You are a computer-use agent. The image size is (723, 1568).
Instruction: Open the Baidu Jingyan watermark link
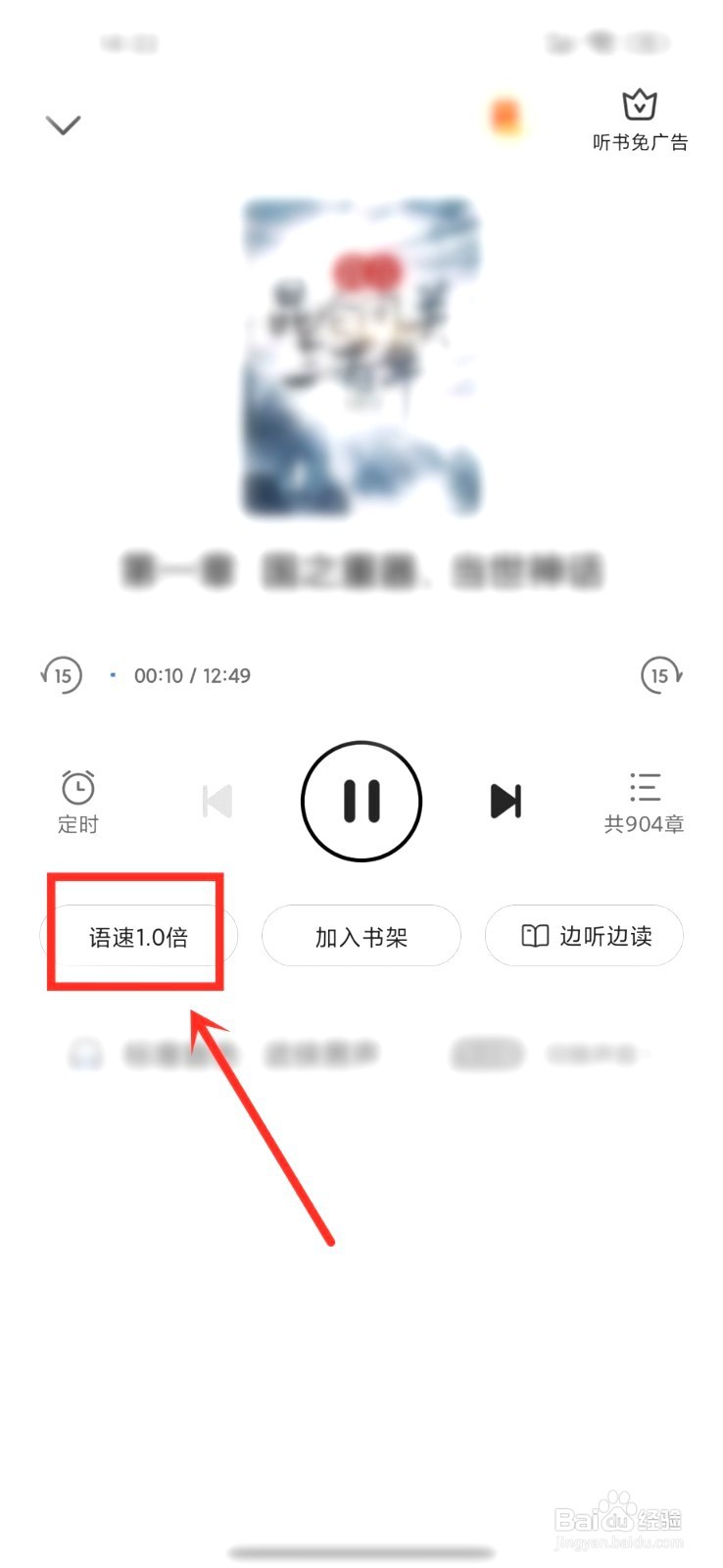[x=617, y=1519]
